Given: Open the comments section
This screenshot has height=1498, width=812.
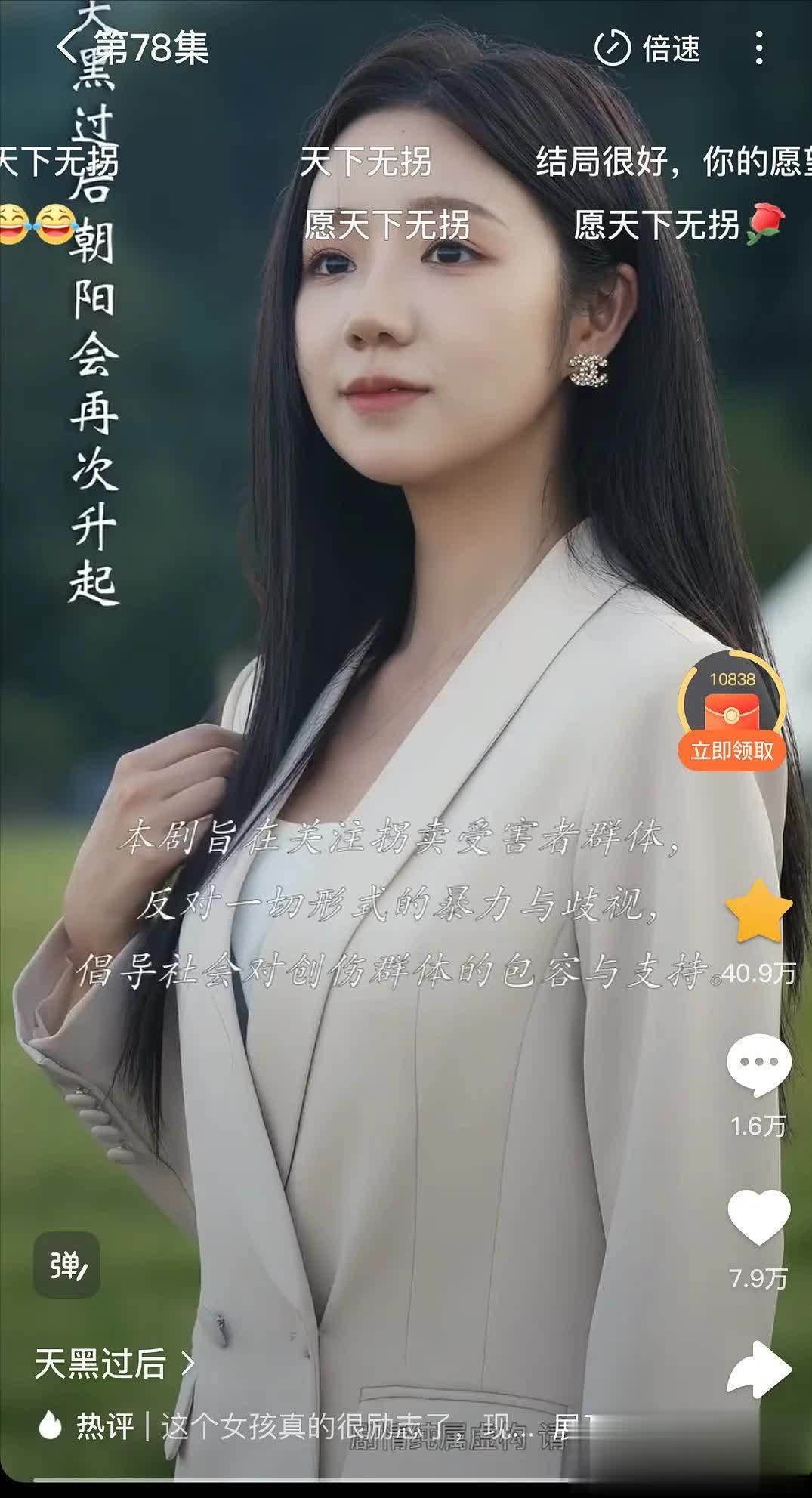Looking at the screenshot, I should tap(758, 1065).
